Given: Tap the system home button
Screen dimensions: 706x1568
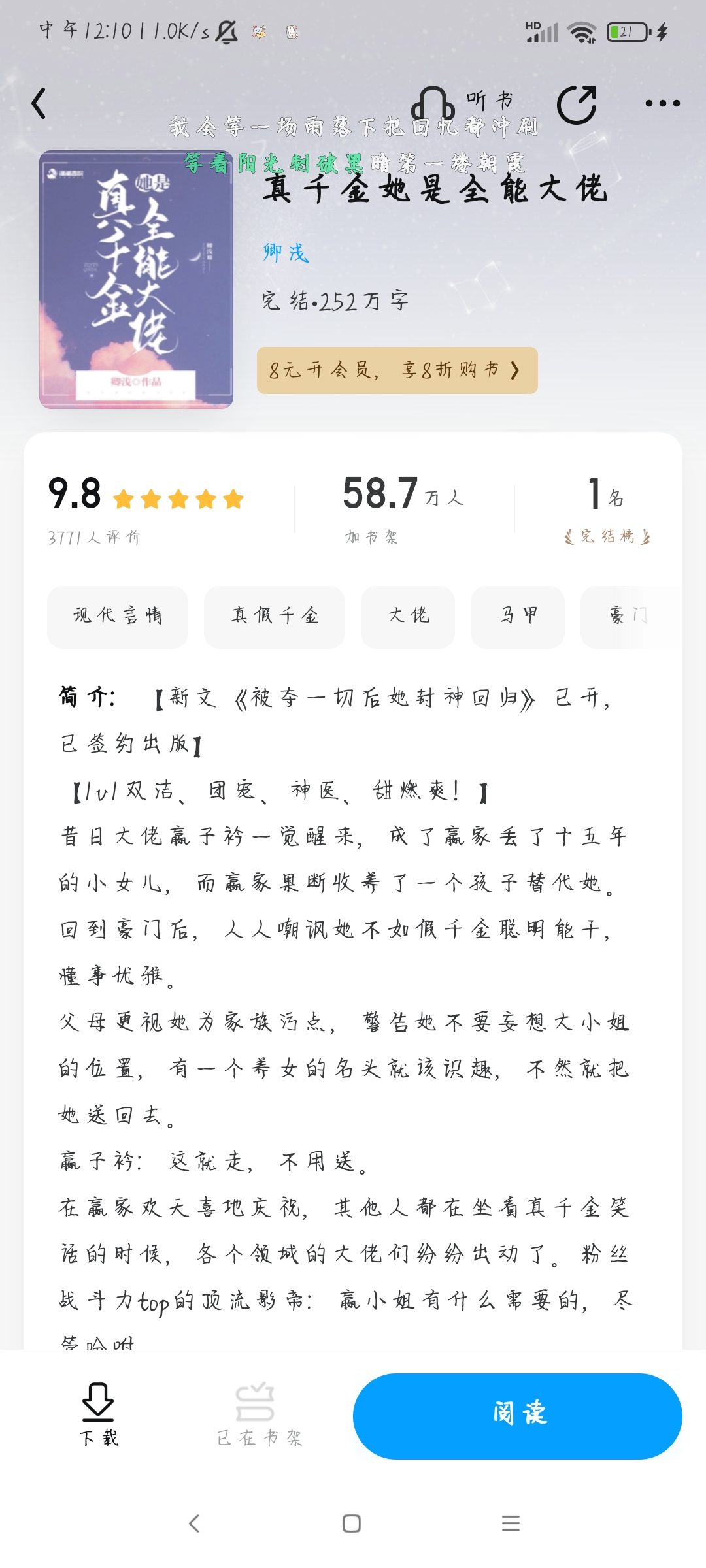Looking at the screenshot, I should click(352, 1524).
